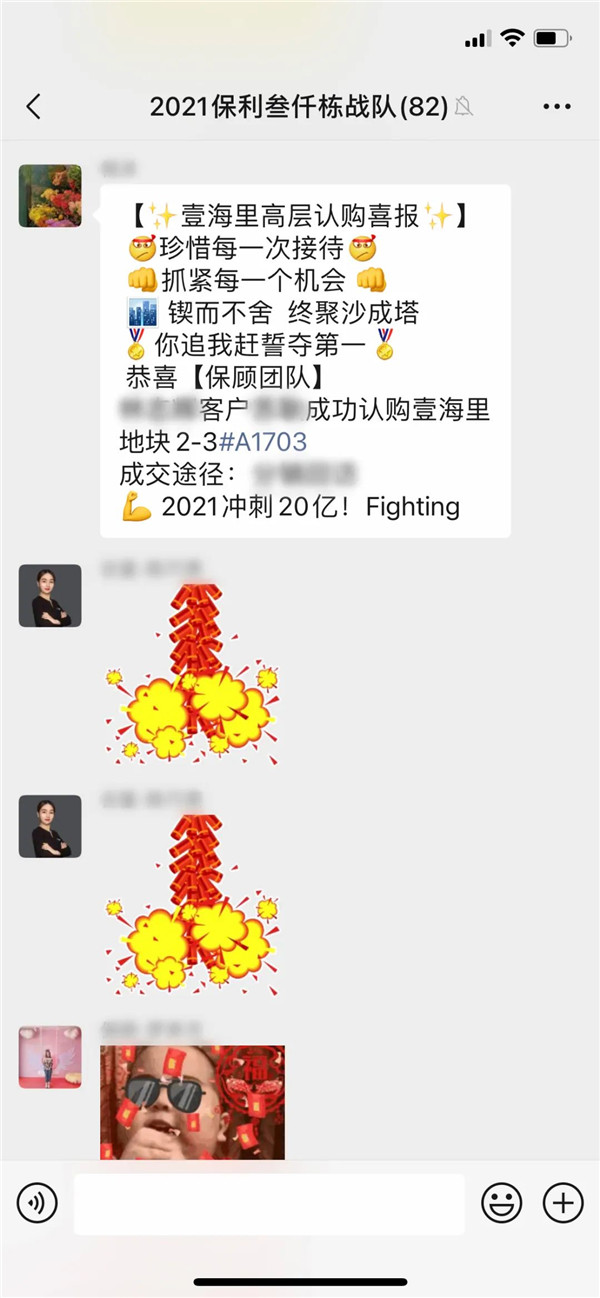Go back to the chat list
The width and height of the screenshot is (600, 1298).
click(33, 107)
